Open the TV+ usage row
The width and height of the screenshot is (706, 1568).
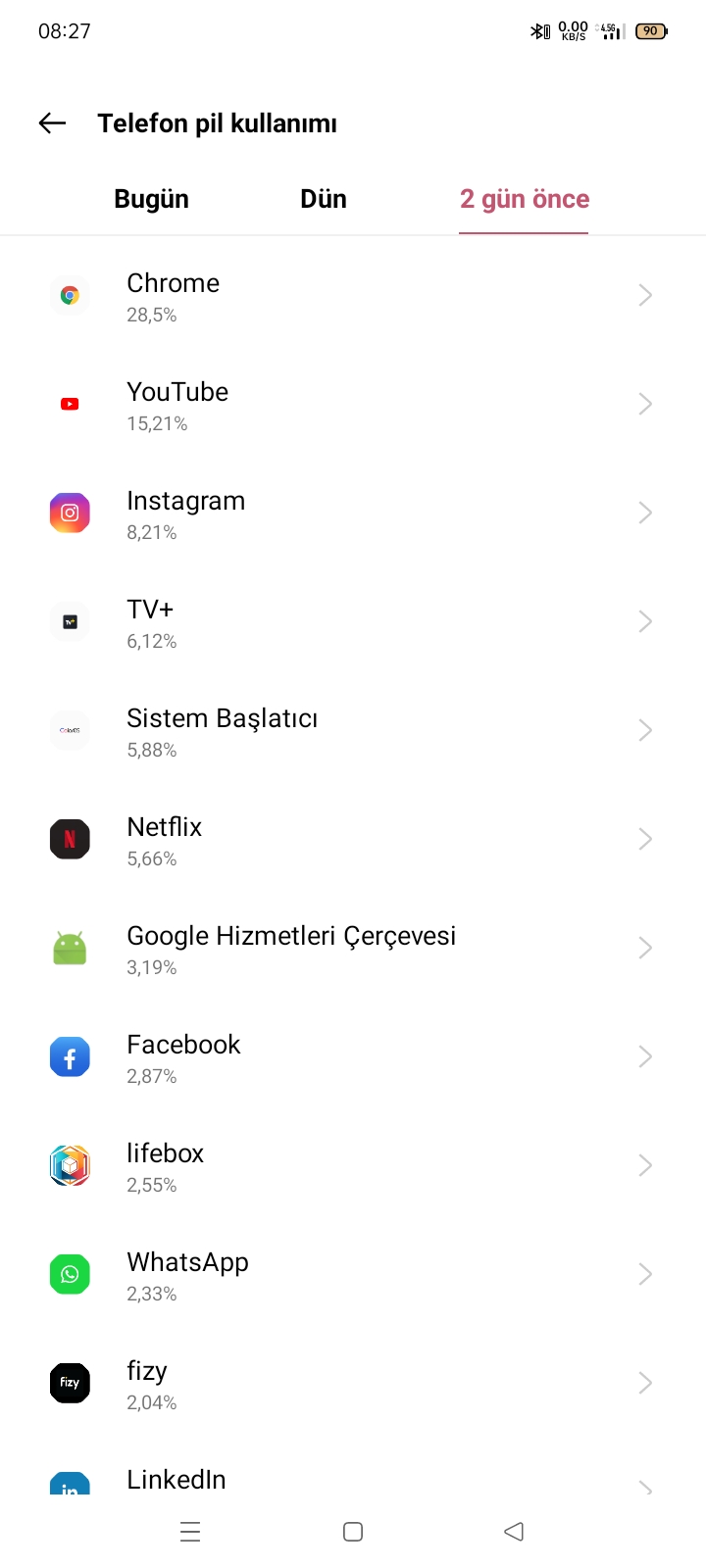tap(353, 622)
